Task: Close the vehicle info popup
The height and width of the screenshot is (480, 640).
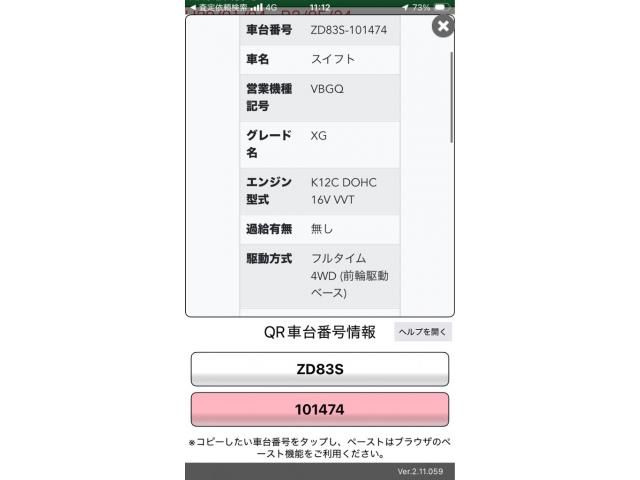Action: 442,27
